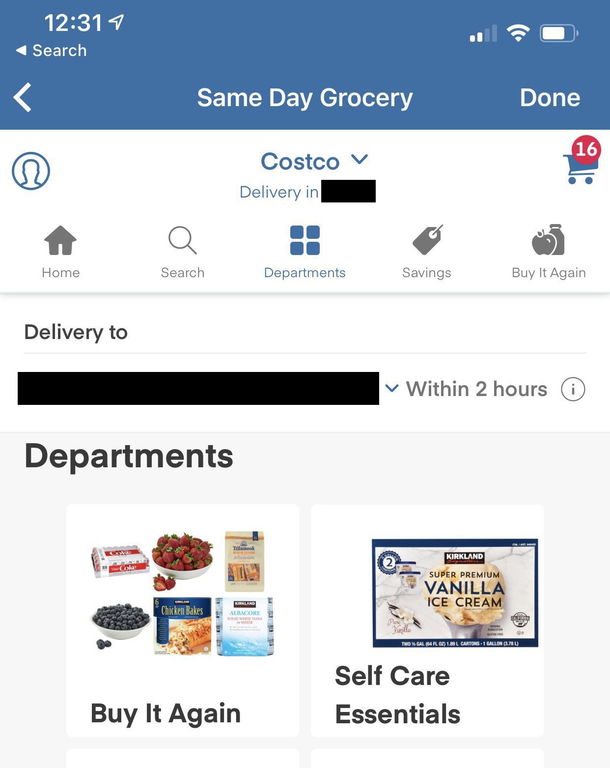The width and height of the screenshot is (610, 768).
Task: Expand the Costco store selector
Action: 314,160
